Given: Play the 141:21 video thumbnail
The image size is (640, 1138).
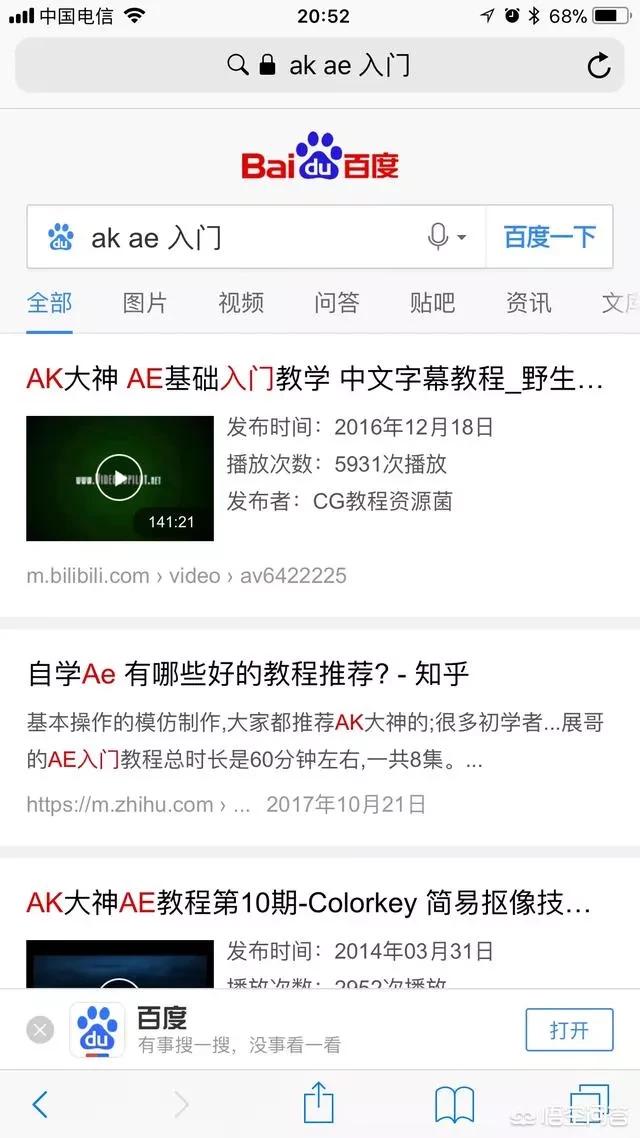Looking at the screenshot, I should [120, 478].
